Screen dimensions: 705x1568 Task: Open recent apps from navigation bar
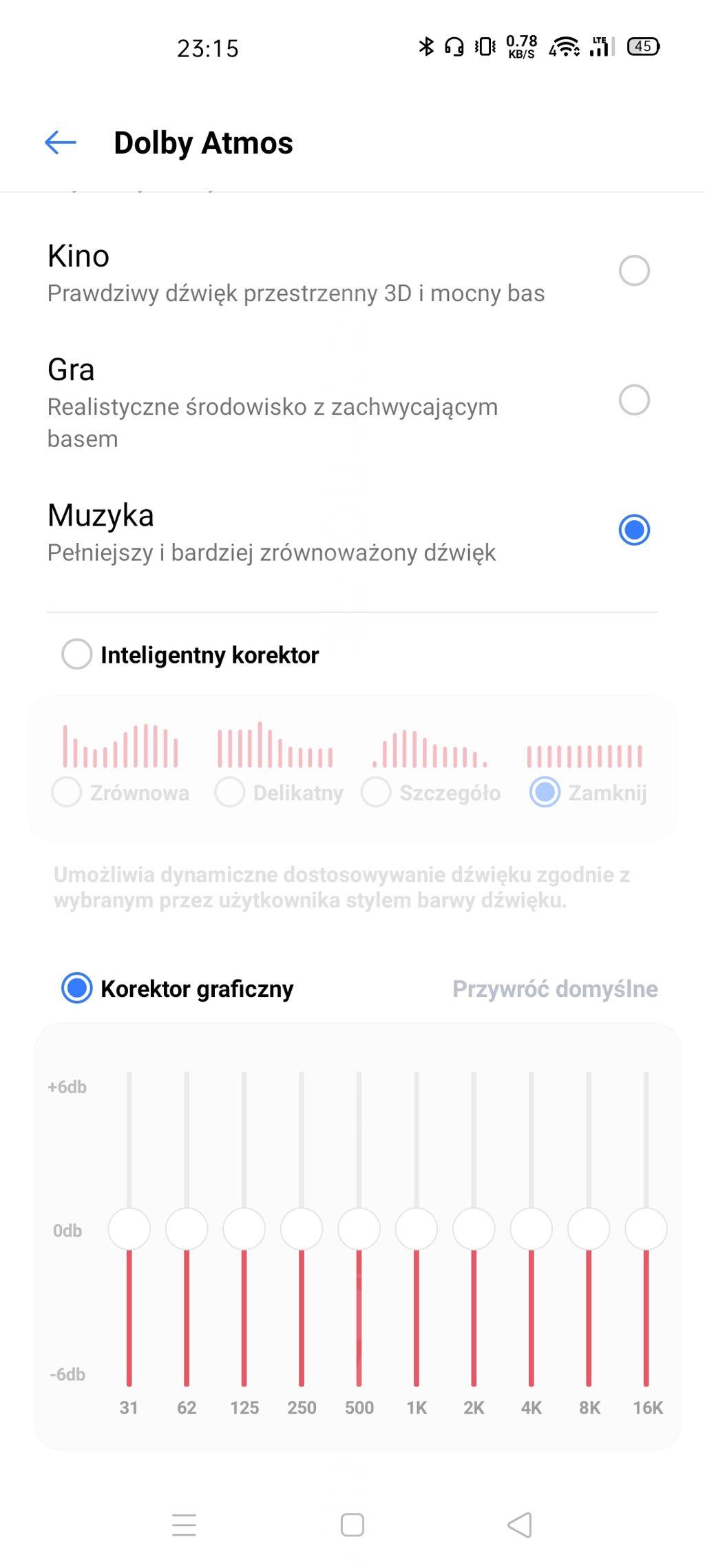pyautogui.click(x=184, y=1525)
